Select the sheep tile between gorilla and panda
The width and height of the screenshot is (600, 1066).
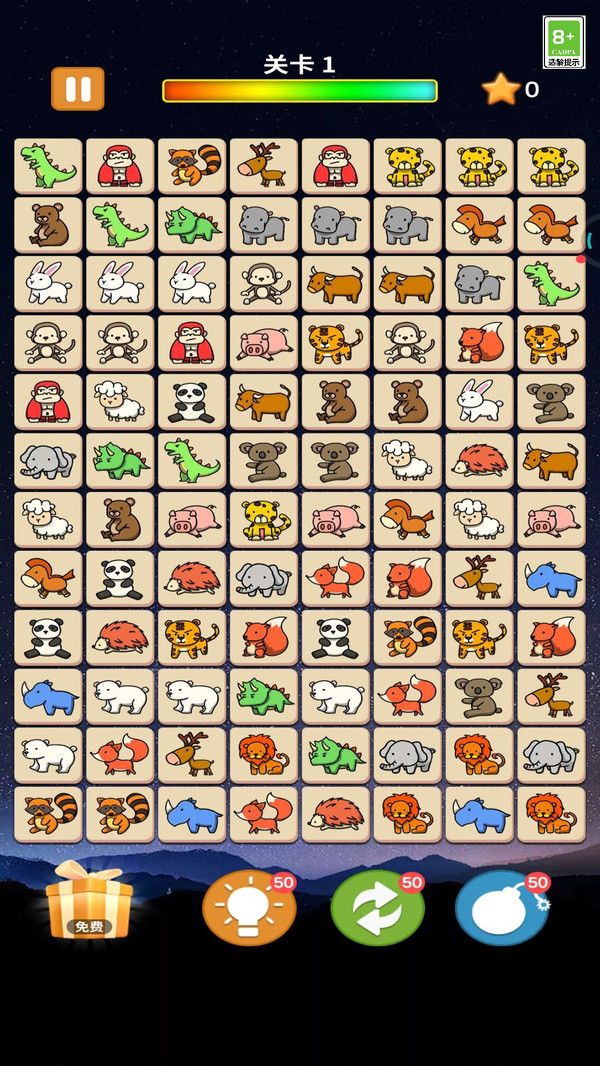[120, 402]
